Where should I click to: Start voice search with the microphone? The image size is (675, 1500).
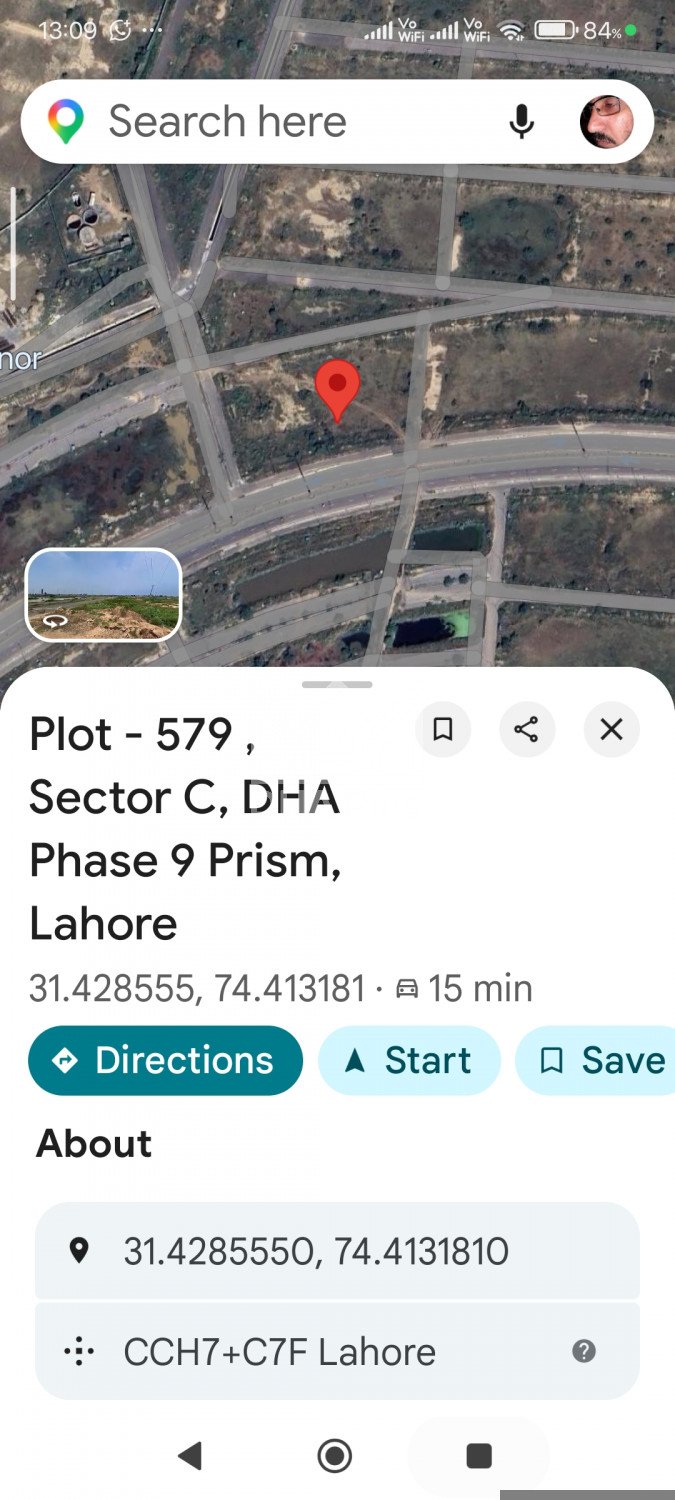coord(521,122)
